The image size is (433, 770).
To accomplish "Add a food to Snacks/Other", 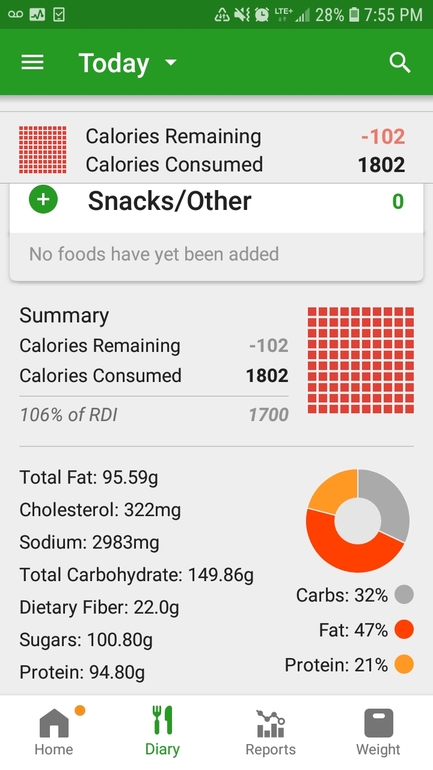I will coord(43,199).
